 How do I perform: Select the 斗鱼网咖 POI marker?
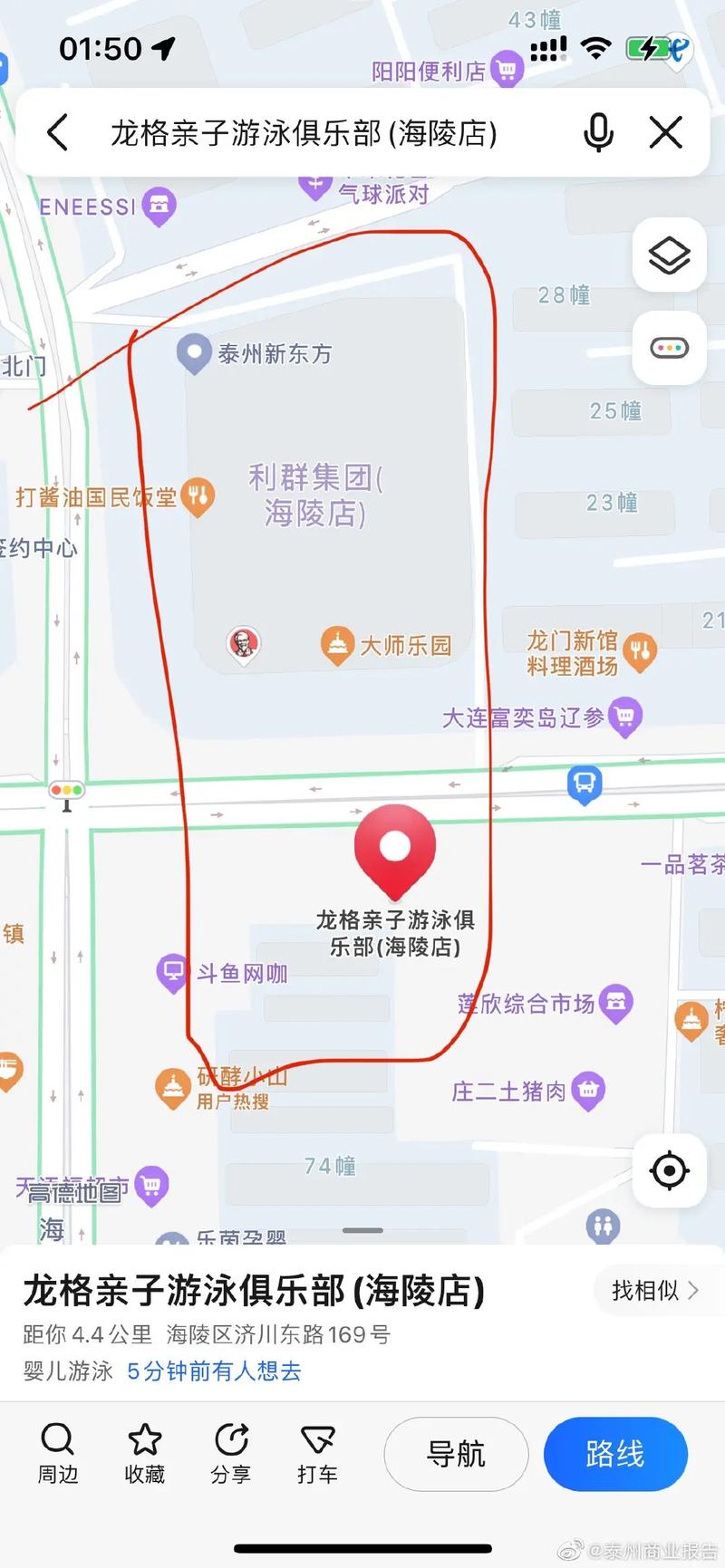click(x=172, y=974)
